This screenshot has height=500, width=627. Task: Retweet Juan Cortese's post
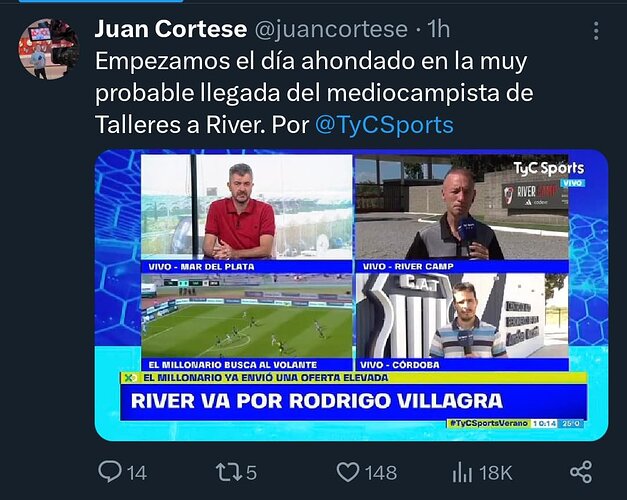click(232, 472)
